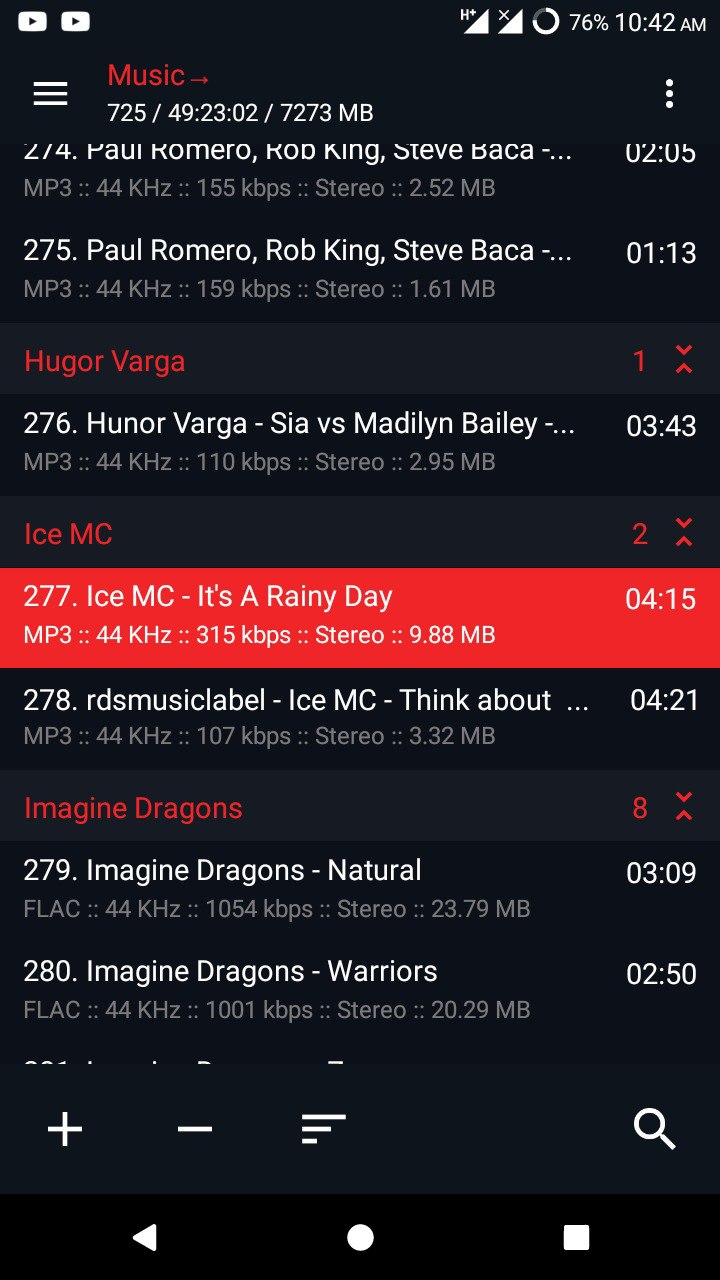The height and width of the screenshot is (1280, 720).
Task: Go back using system back button
Action: 145,1238
